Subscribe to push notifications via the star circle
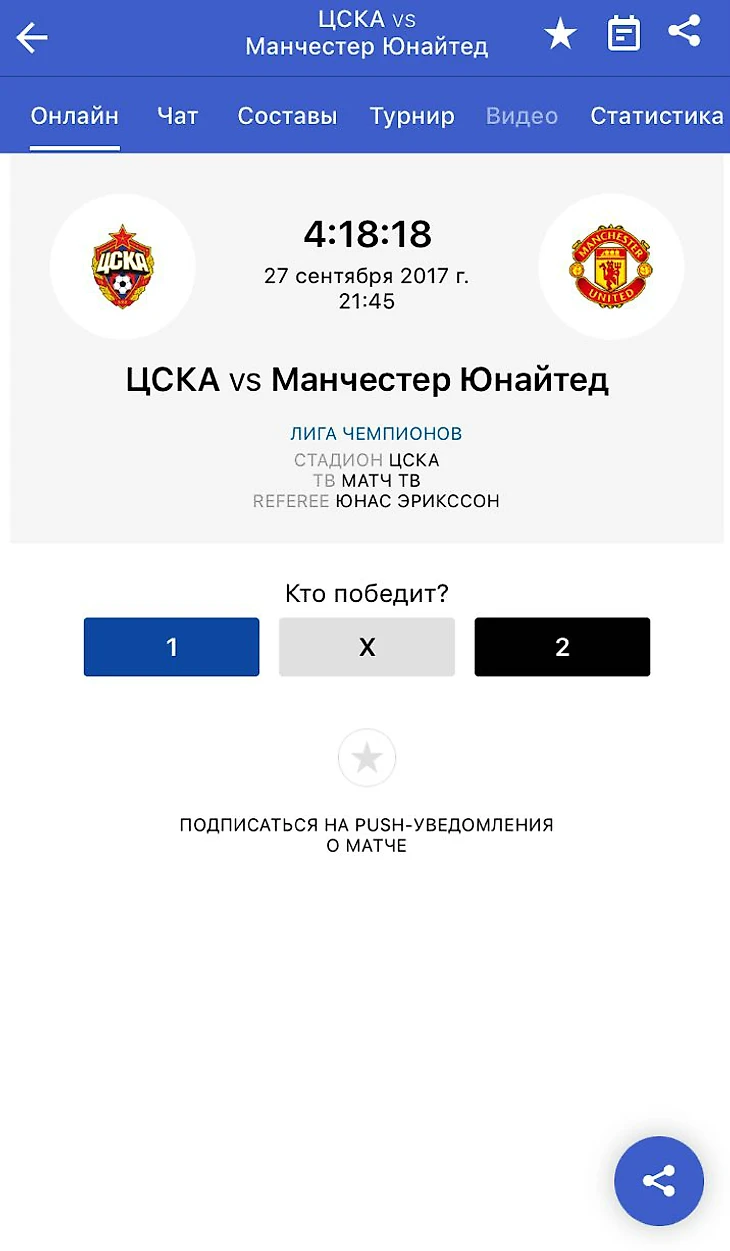 point(367,758)
